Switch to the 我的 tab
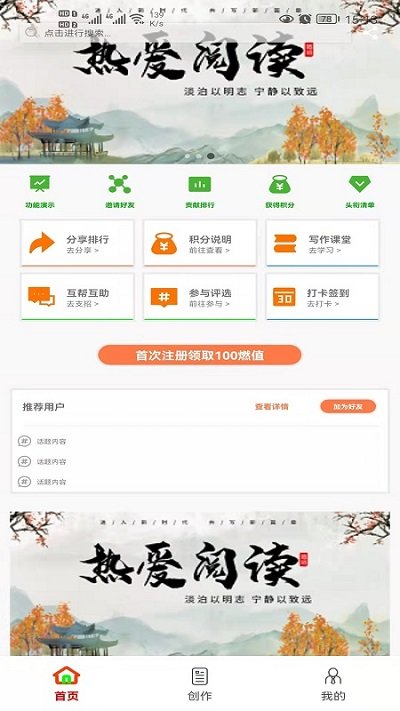The height and width of the screenshot is (711, 400). 333,684
